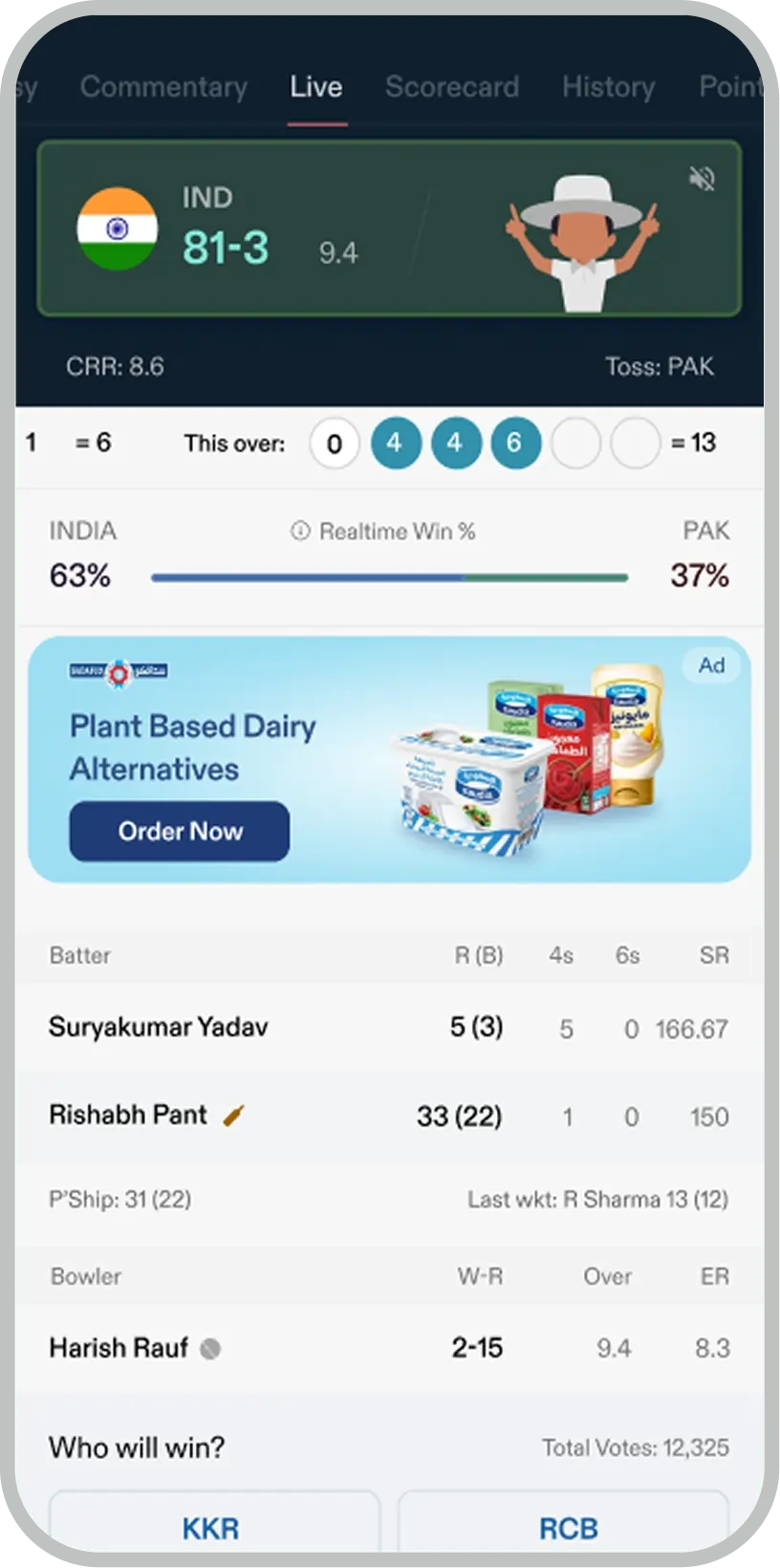Screen dimensions: 780x1568
Task: View the History tab
Action: point(609,87)
